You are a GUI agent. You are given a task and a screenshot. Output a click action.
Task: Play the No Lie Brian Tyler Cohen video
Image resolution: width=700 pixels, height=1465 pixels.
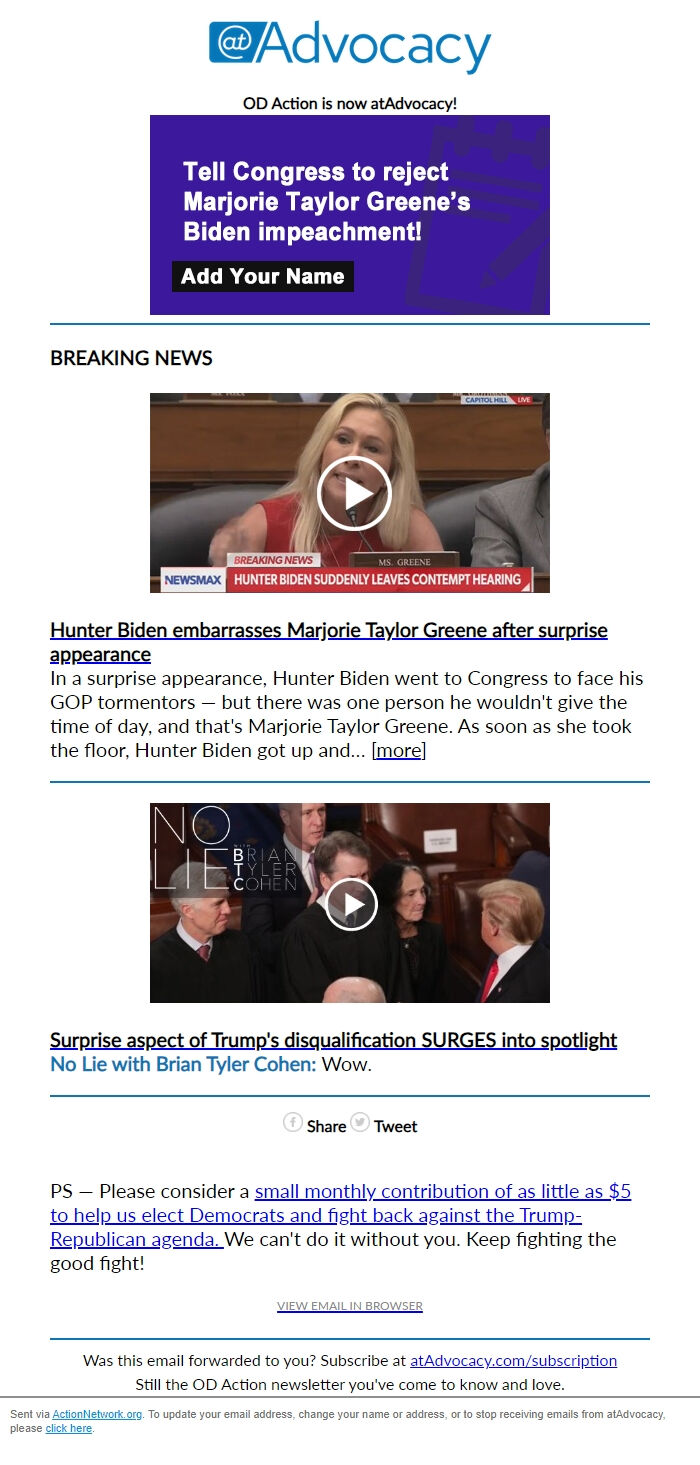(x=350, y=903)
